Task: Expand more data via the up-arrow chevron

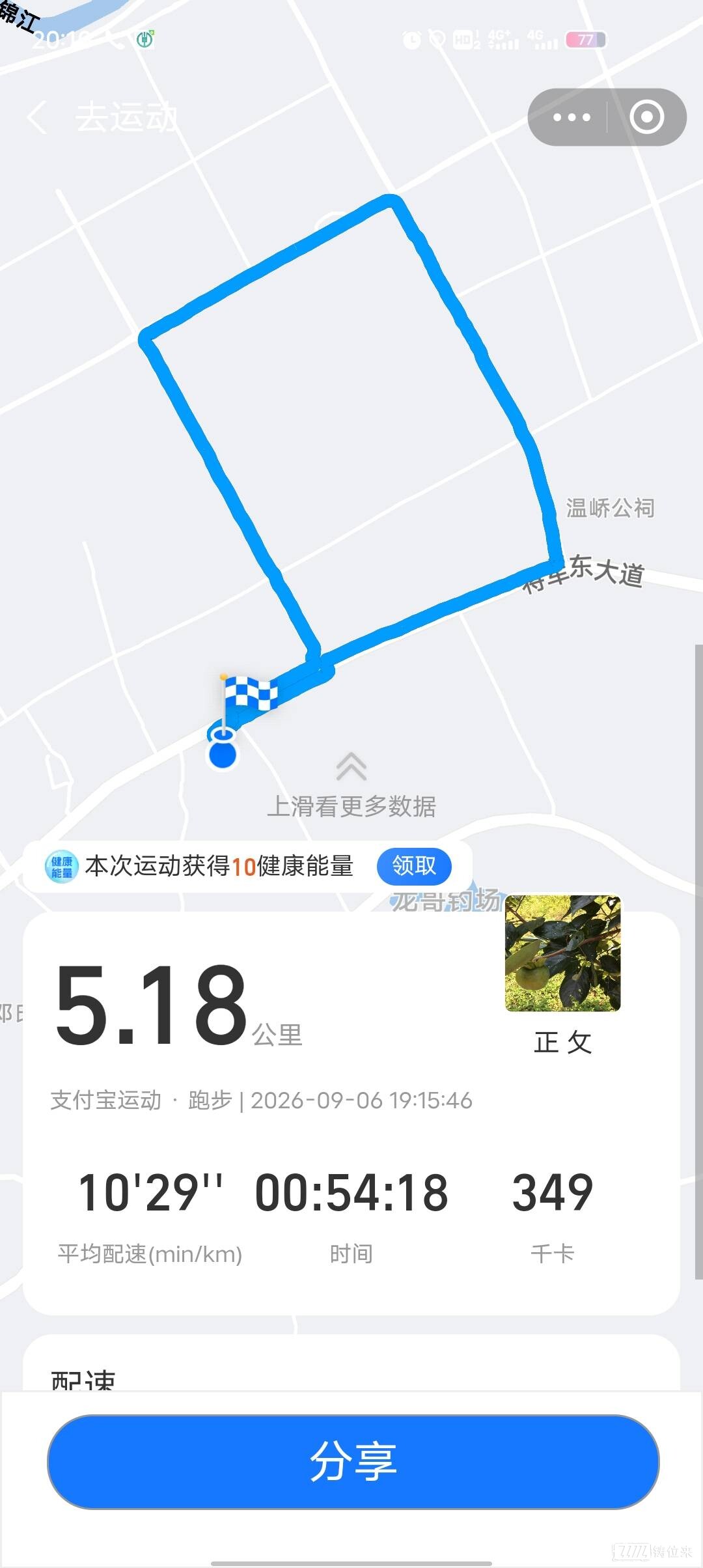Action: pos(351,766)
